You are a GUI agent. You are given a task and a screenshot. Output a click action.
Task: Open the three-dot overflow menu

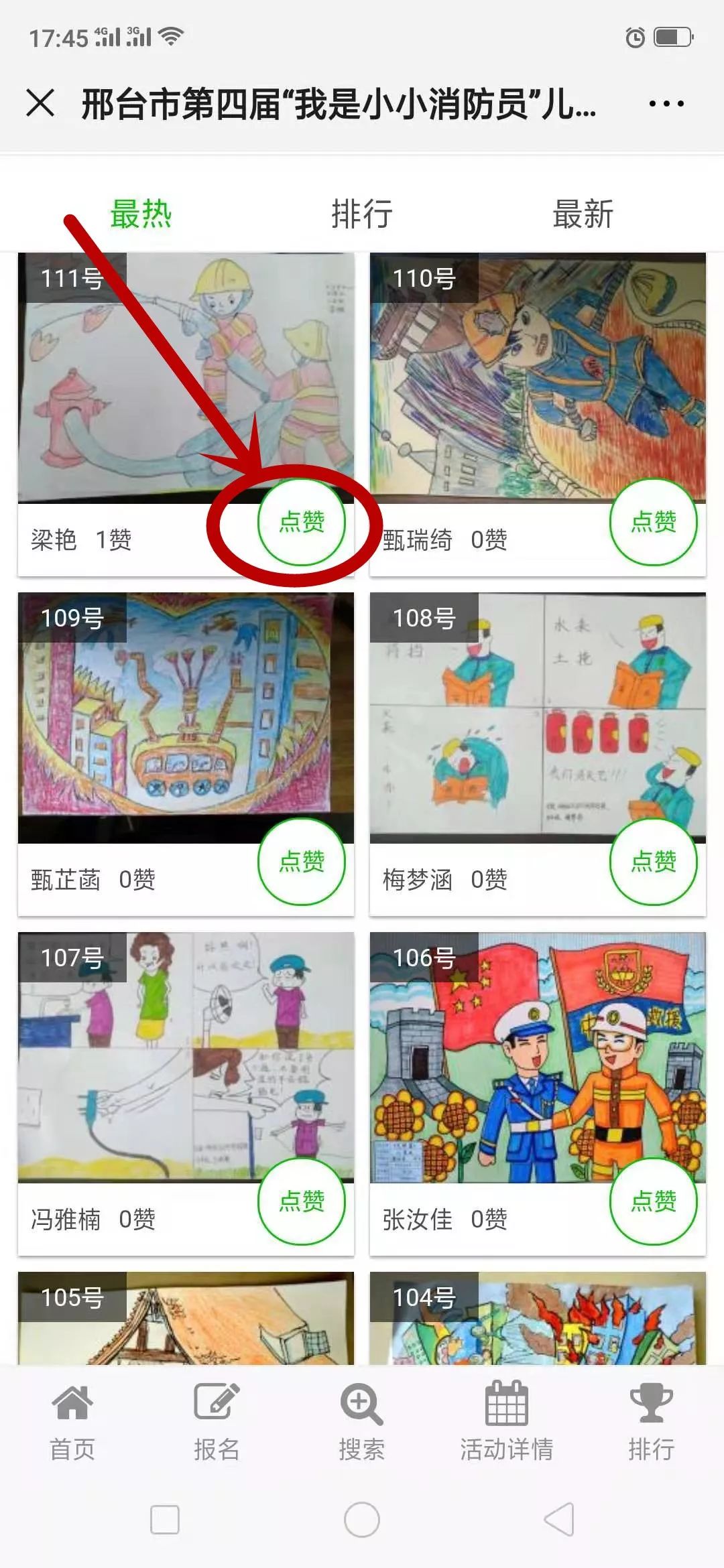coord(666,104)
